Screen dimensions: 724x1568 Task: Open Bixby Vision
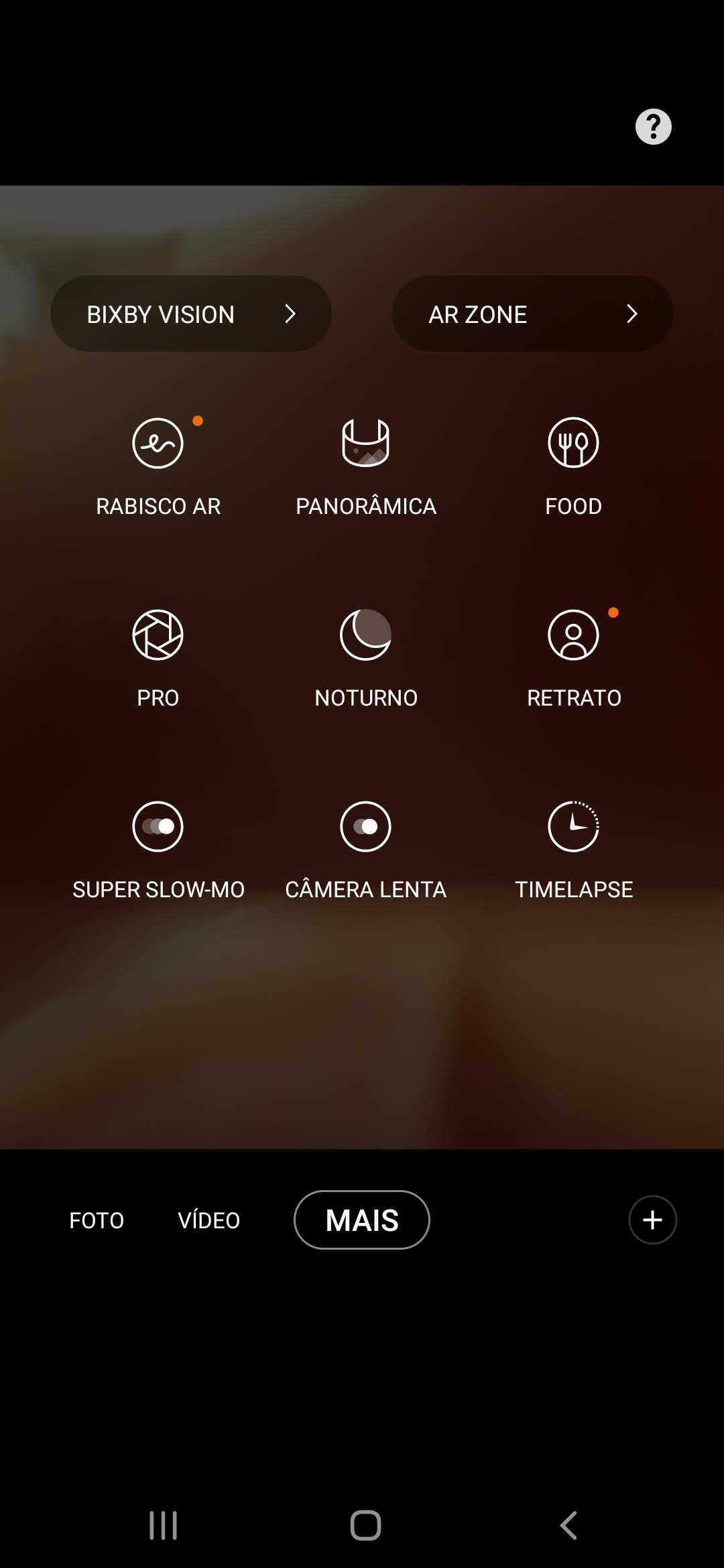pos(191,314)
